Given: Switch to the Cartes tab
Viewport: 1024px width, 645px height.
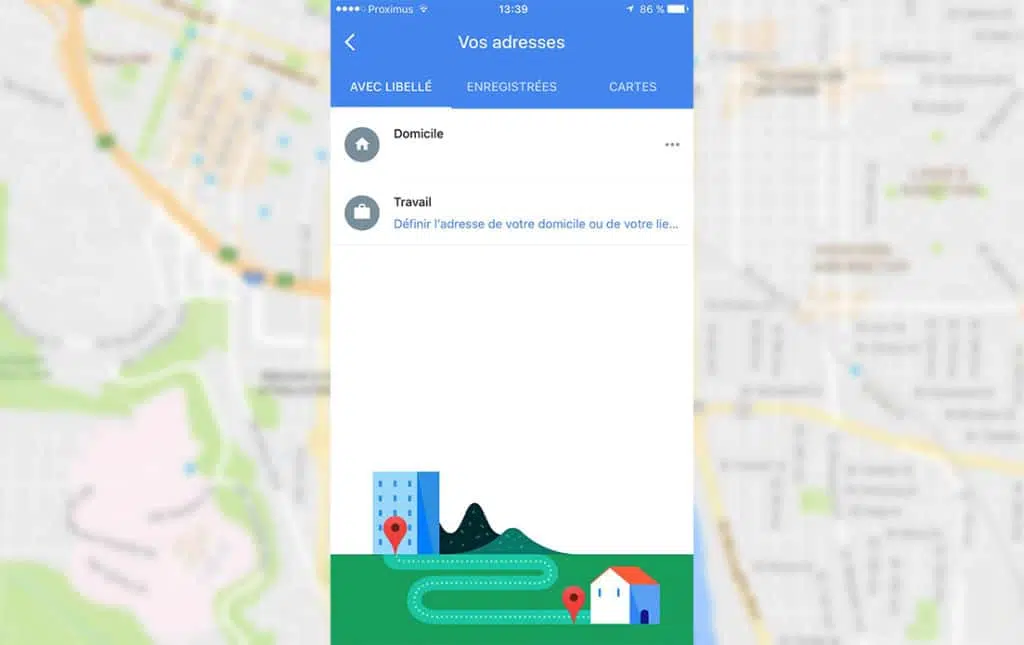Looking at the screenshot, I should [x=632, y=87].
